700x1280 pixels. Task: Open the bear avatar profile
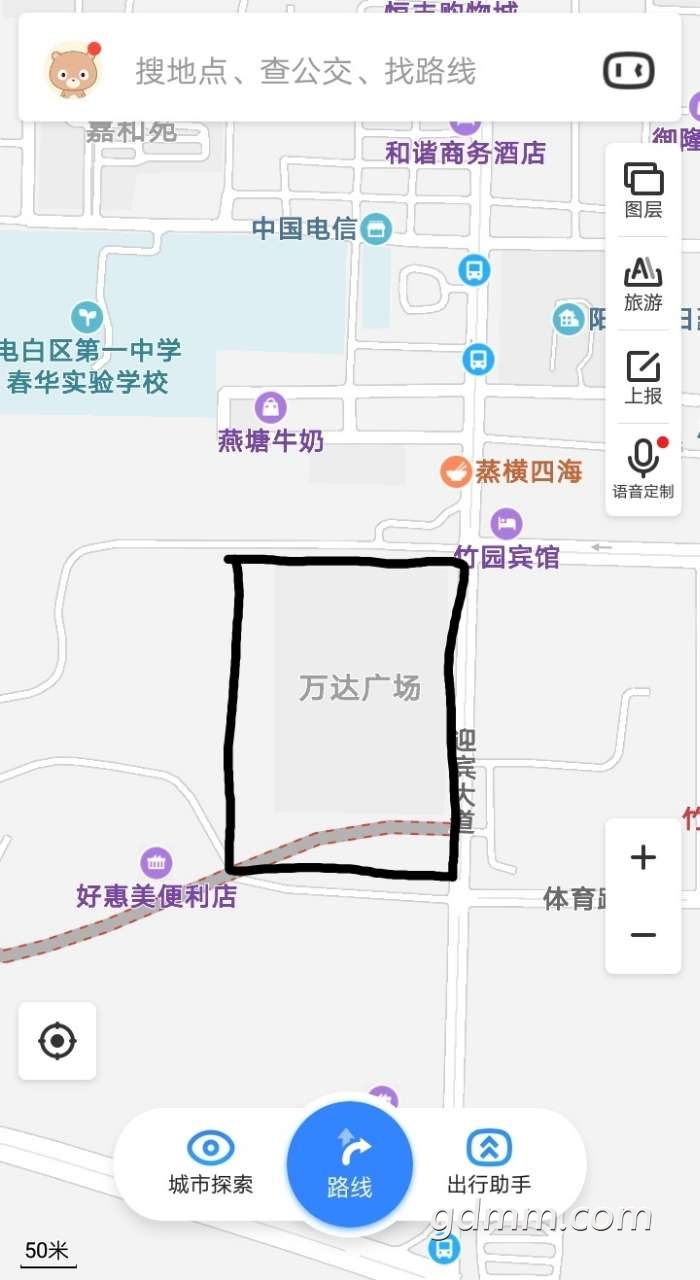(74, 71)
